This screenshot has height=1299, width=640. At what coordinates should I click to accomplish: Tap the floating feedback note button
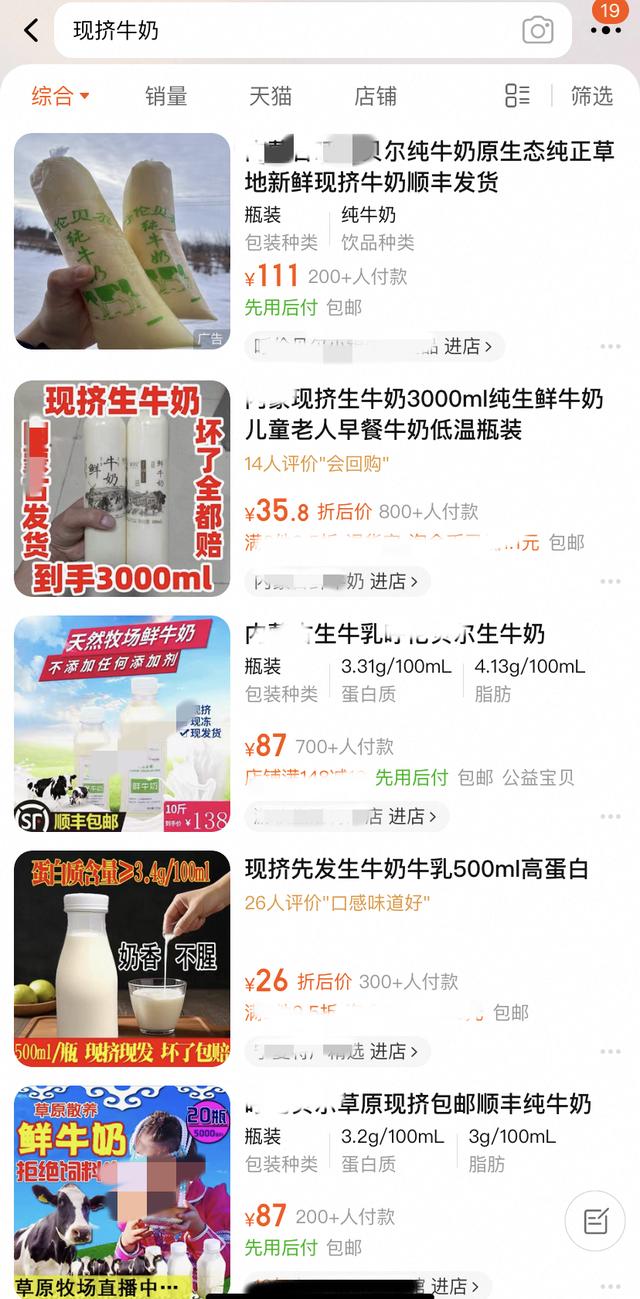(595, 1221)
